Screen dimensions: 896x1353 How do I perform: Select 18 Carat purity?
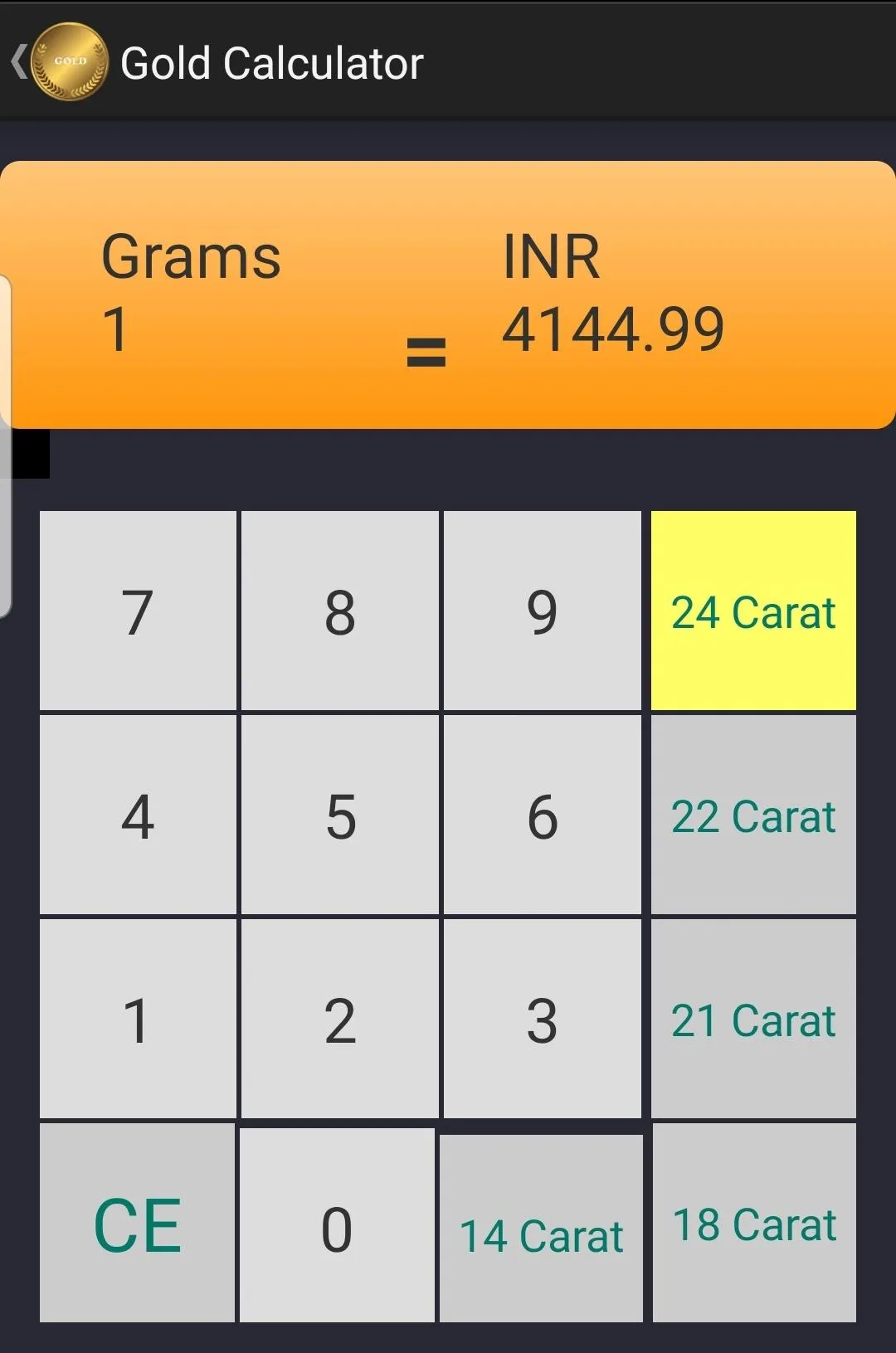(752, 1224)
